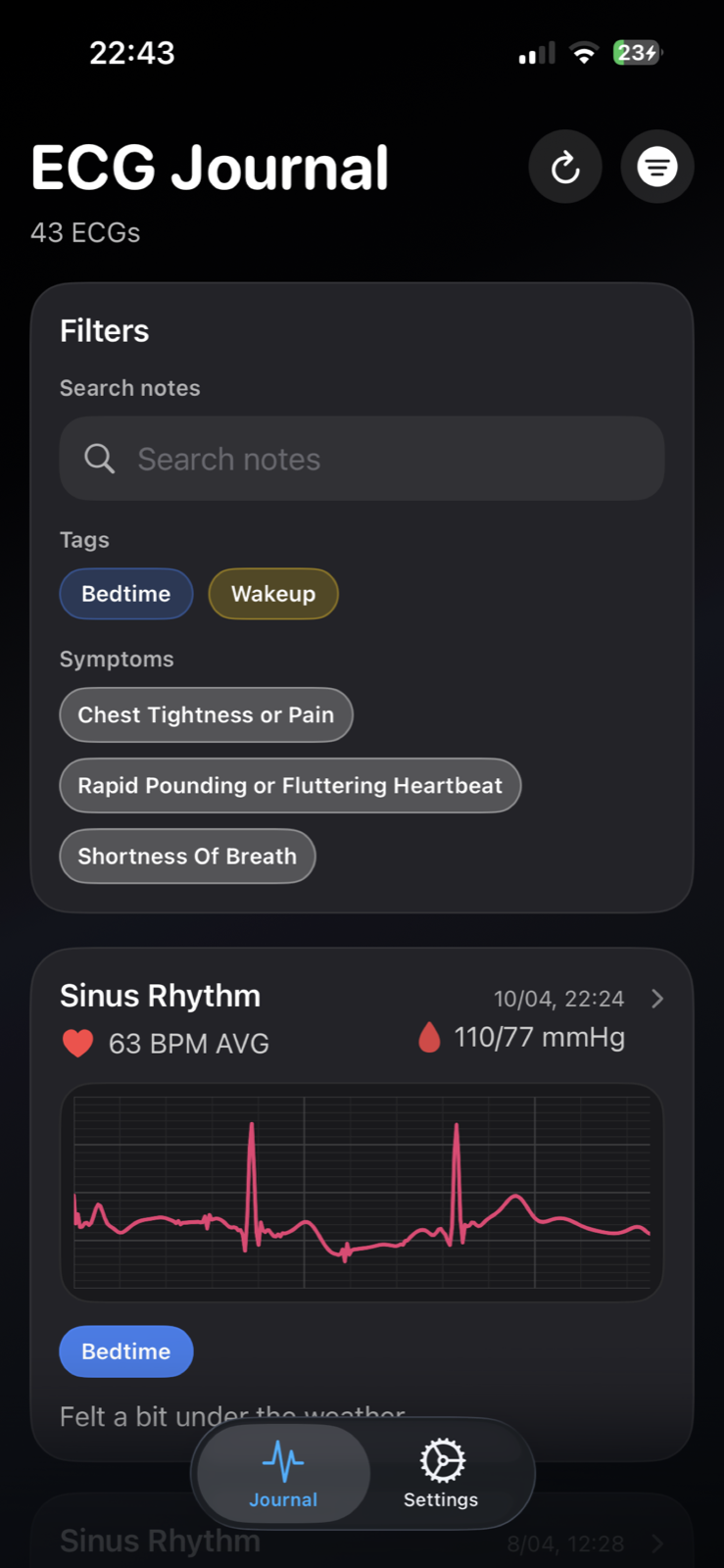
Task: Filter by Shortness Of Breath
Action: tap(187, 857)
